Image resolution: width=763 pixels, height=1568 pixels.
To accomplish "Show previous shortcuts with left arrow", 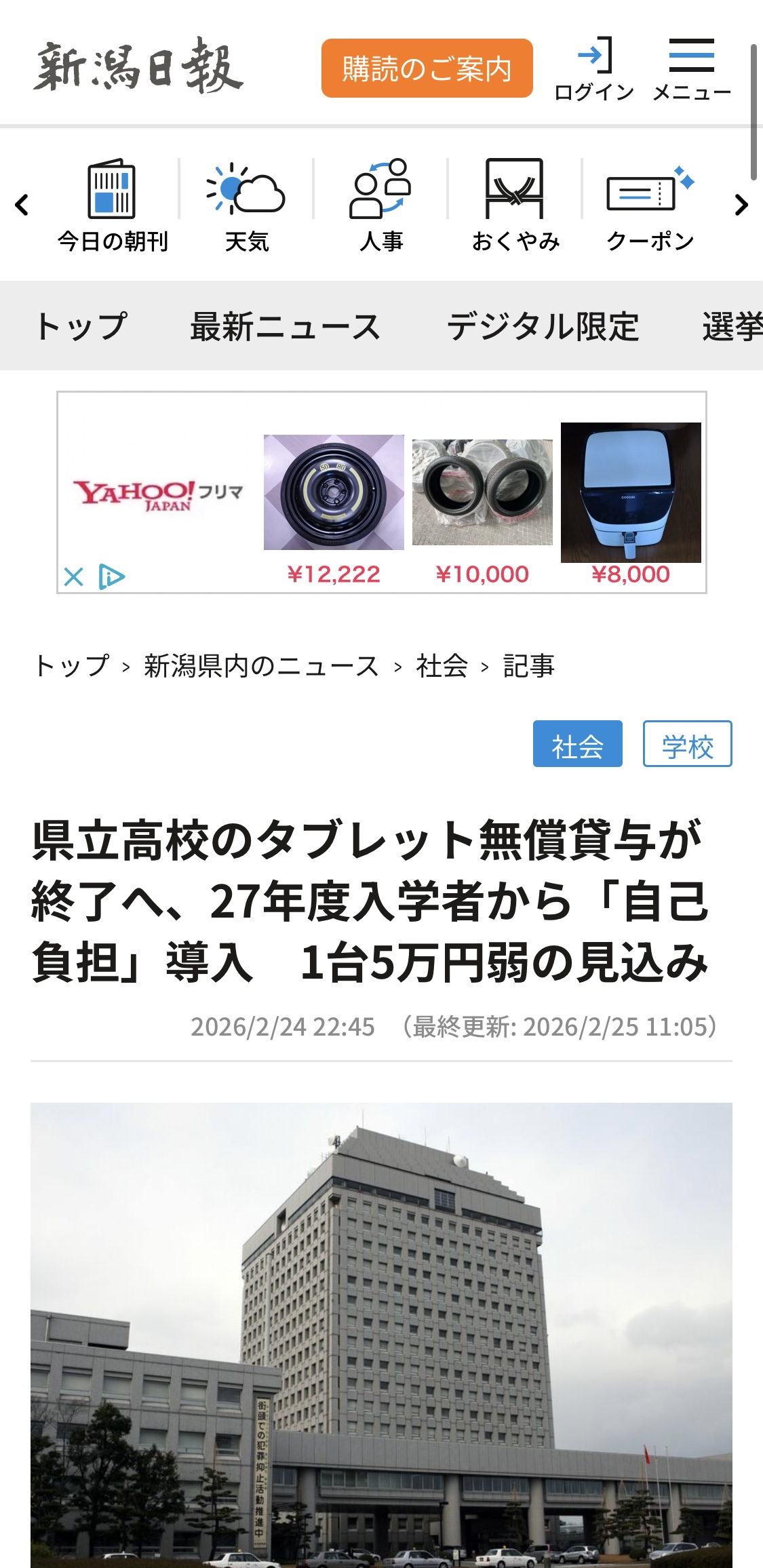I will [x=22, y=205].
